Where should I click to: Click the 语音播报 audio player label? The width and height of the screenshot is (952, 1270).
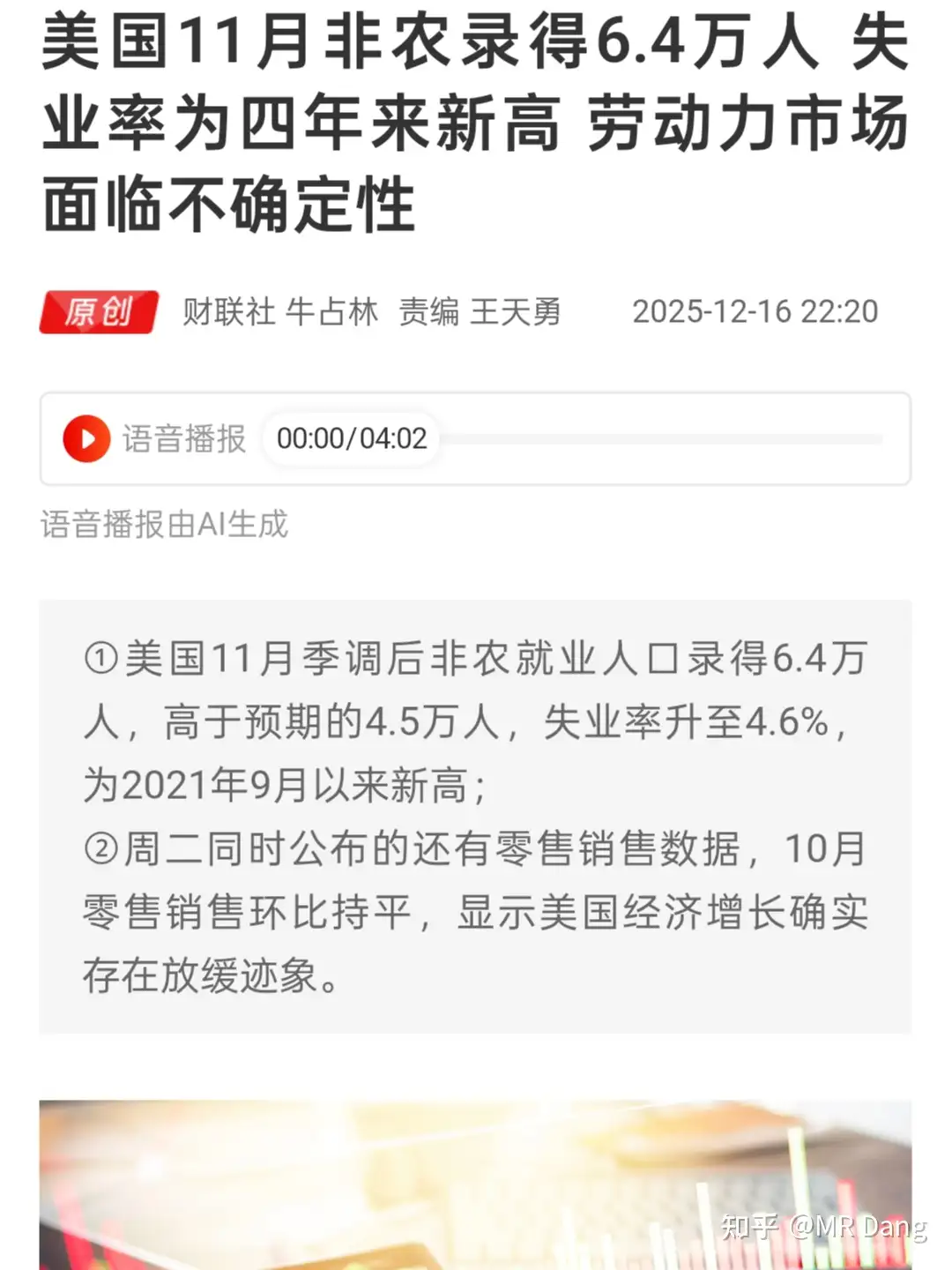click(x=183, y=438)
